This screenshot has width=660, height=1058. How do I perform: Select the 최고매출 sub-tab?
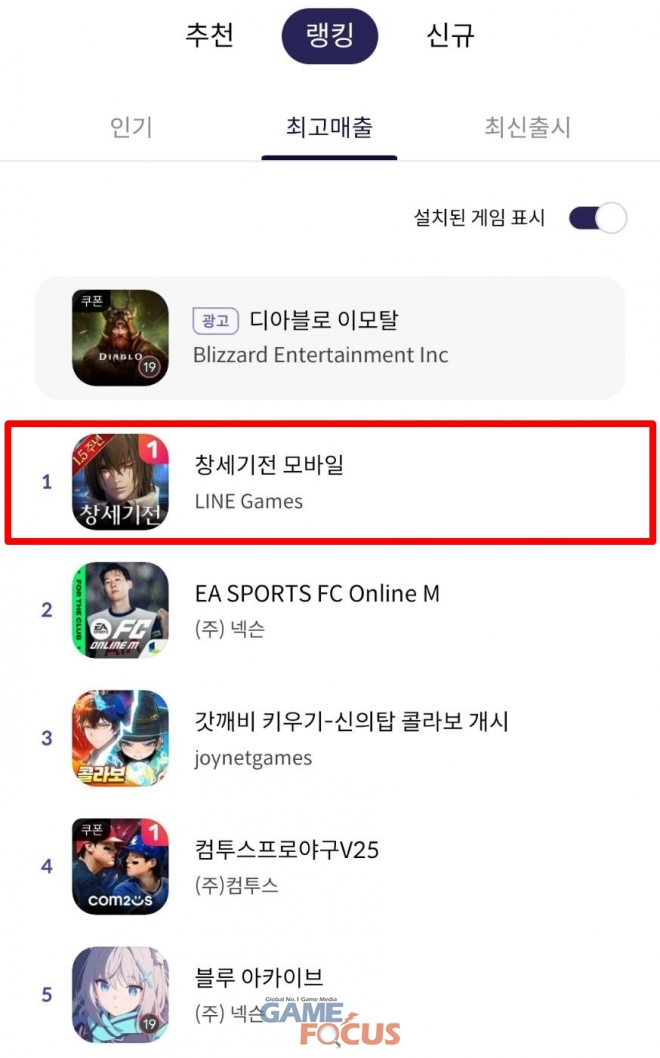coord(329,127)
